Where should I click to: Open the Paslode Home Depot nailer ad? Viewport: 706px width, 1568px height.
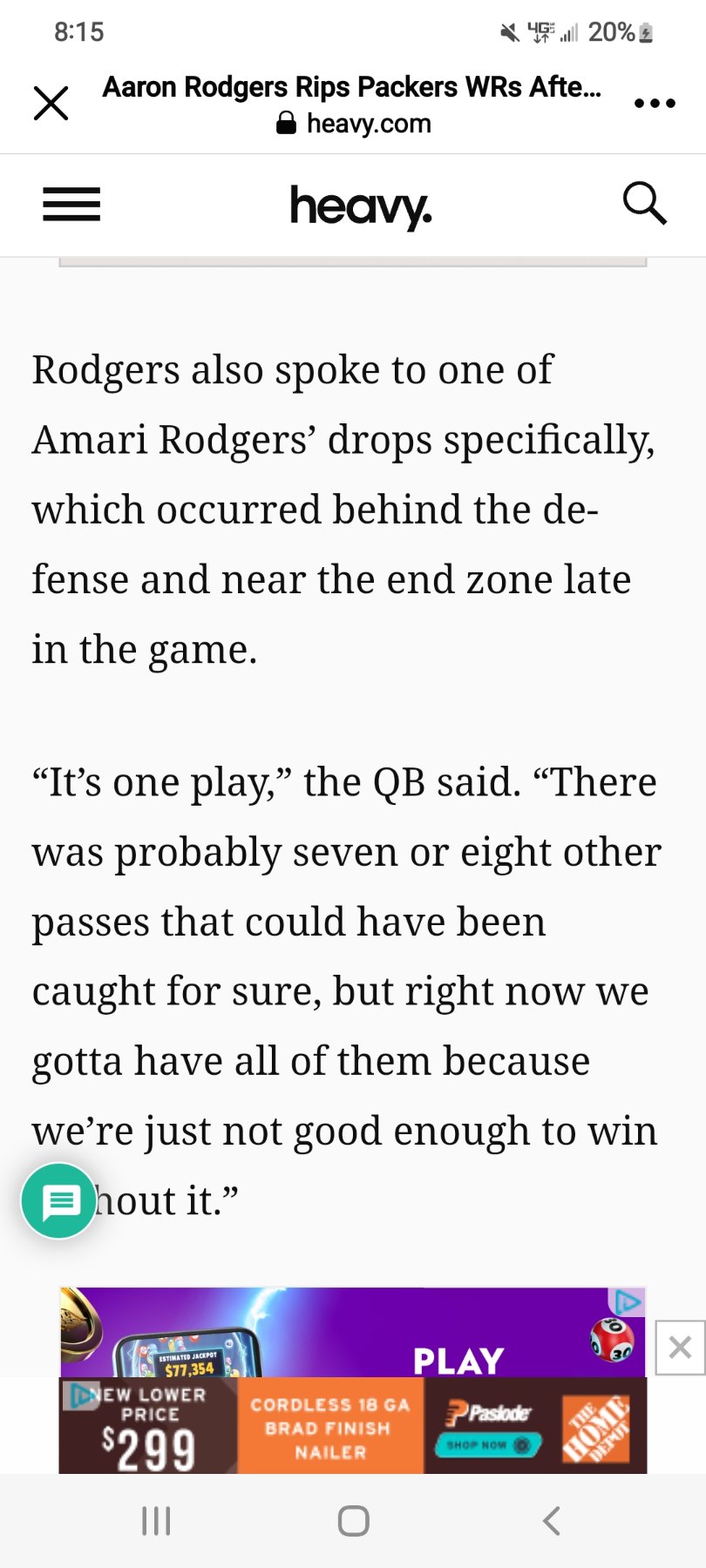[x=352, y=1427]
